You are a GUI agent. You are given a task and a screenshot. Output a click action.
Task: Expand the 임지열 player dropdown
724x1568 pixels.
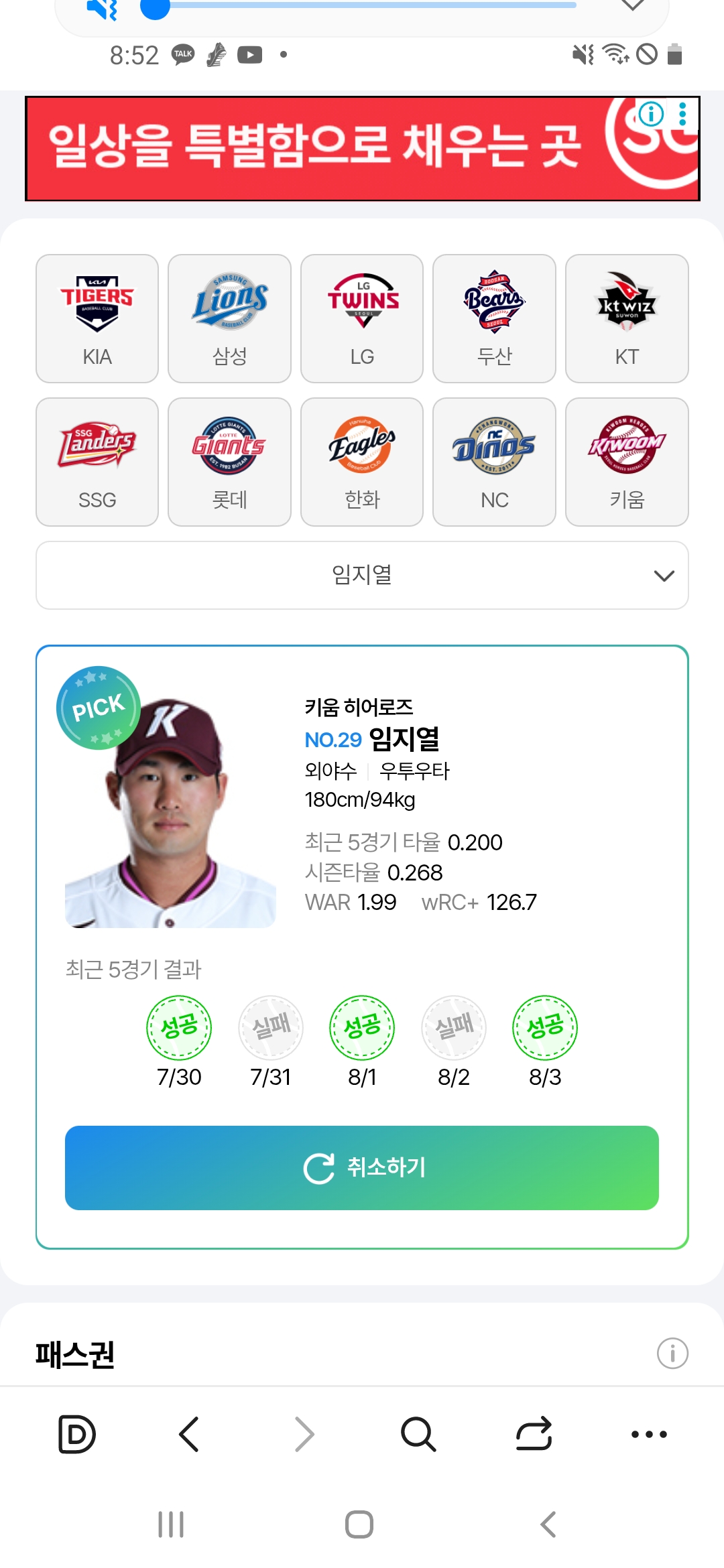(362, 575)
